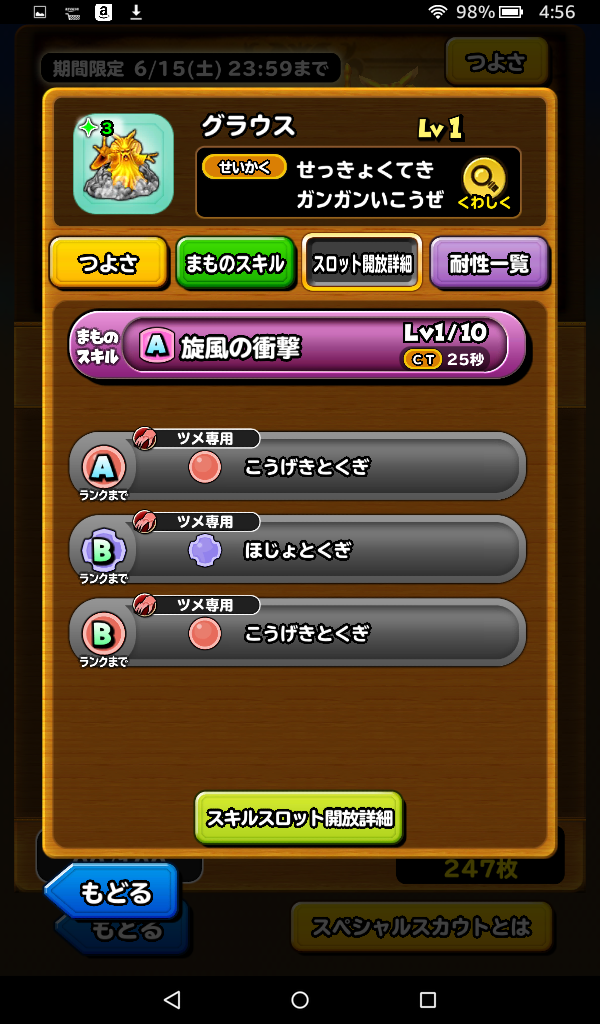Switch to the つよさ tab

pyautogui.click(x=108, y=264)
